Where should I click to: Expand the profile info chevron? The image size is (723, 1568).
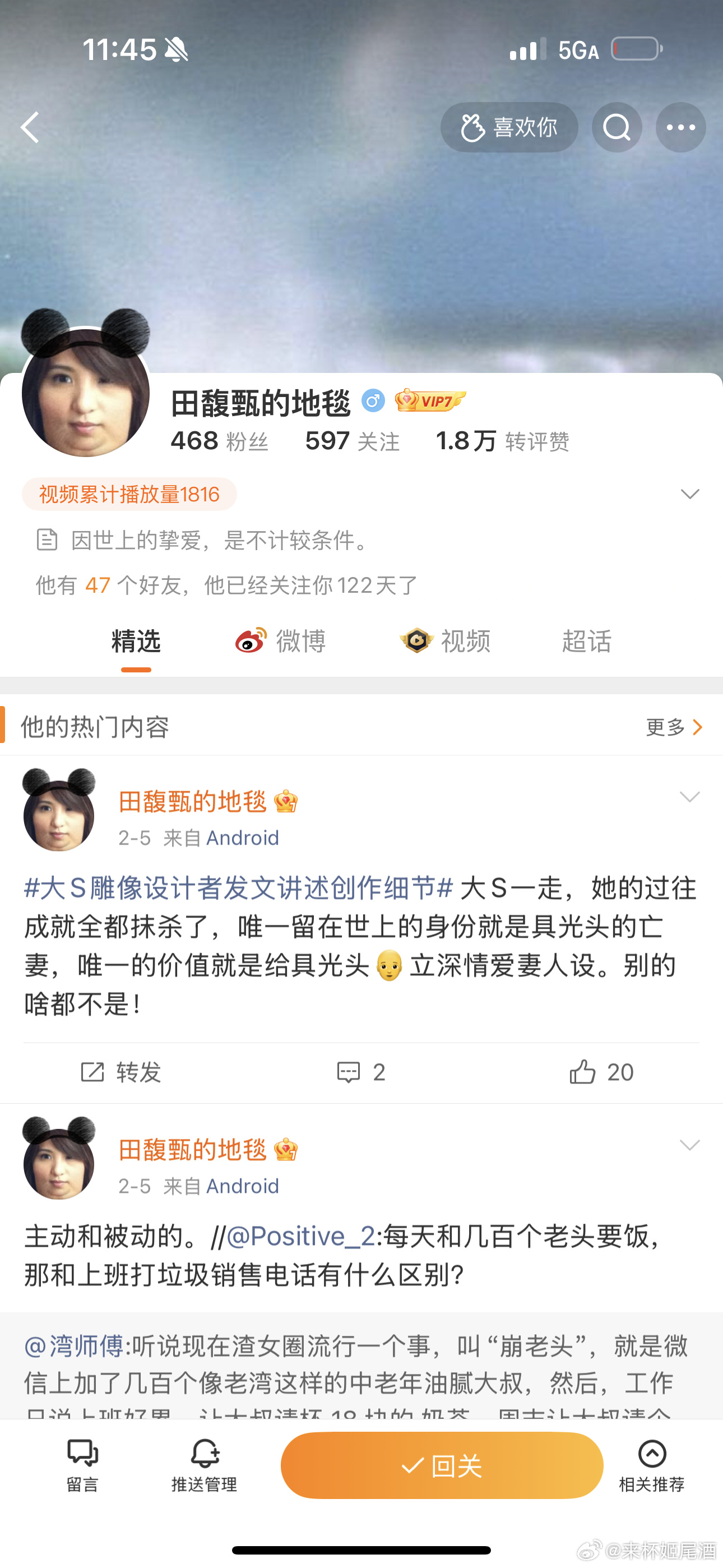689,494
